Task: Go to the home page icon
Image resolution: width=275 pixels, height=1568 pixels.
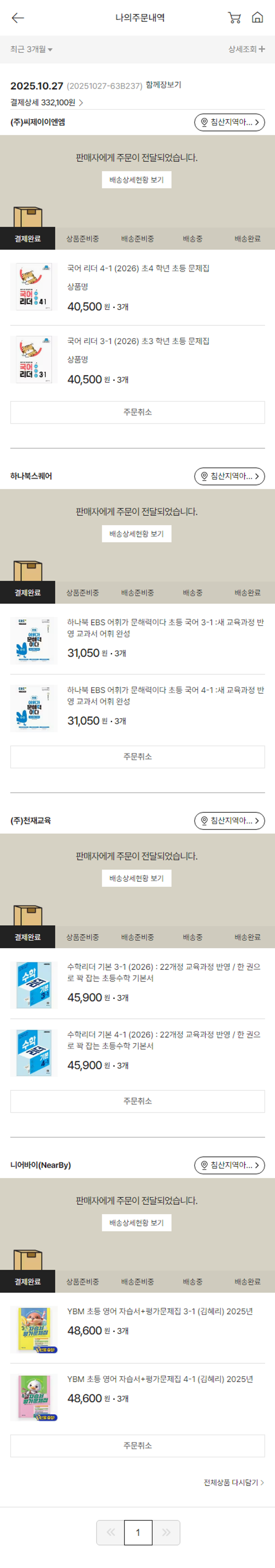Action: pos(257,18)
